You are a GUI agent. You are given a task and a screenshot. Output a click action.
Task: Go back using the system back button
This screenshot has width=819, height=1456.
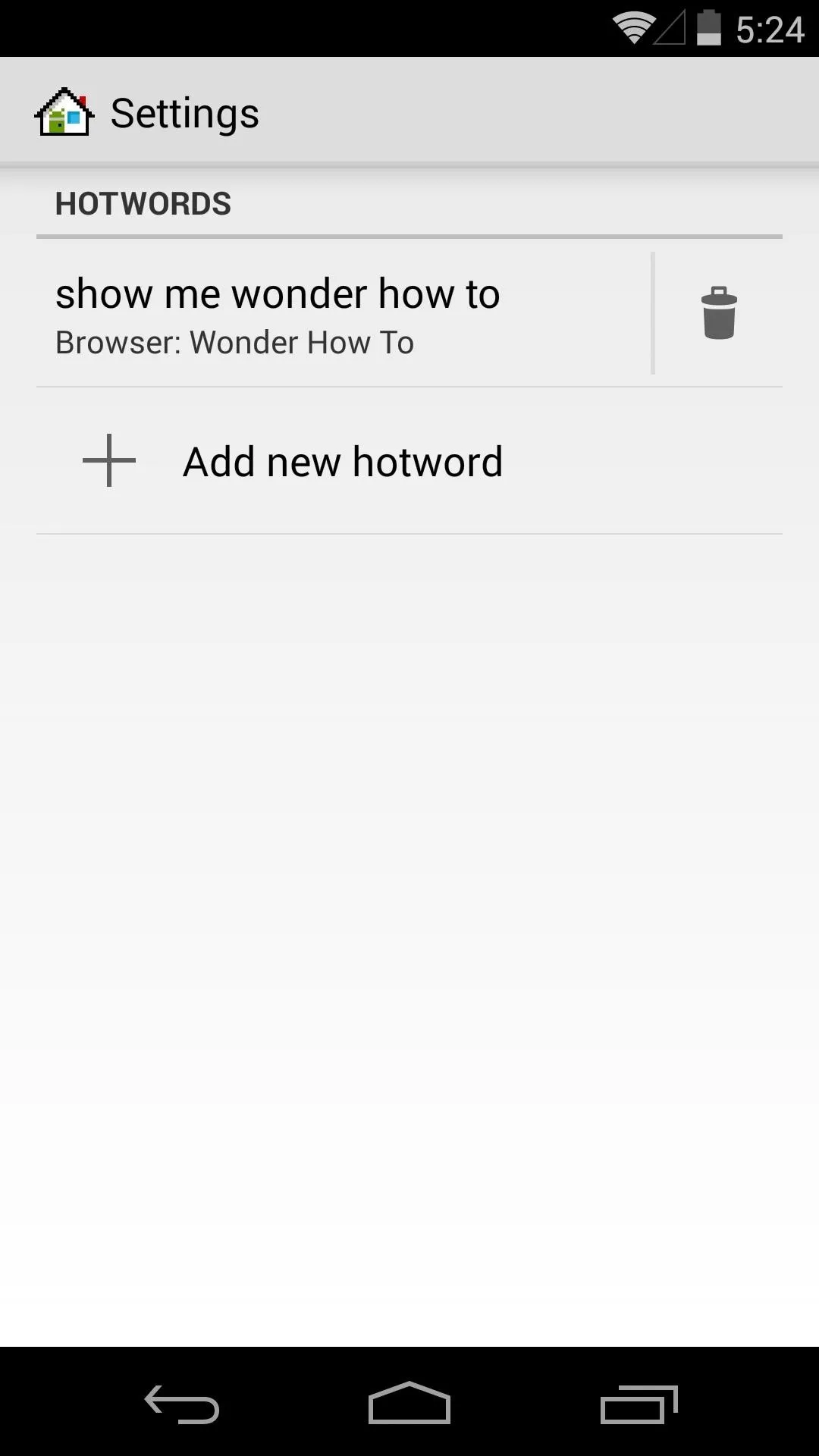point(182,1404)
